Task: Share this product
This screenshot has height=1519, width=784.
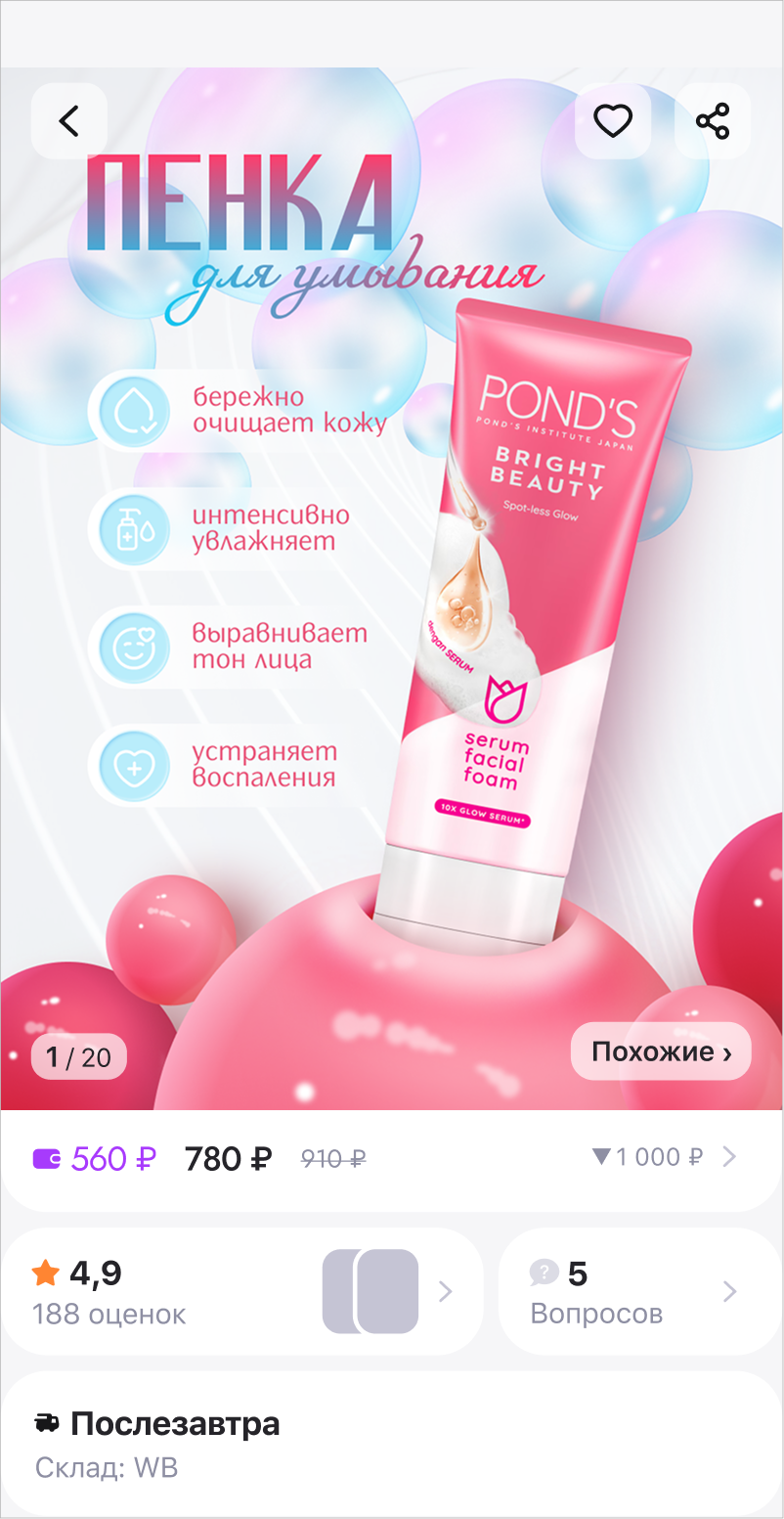Action: [713, 121]
